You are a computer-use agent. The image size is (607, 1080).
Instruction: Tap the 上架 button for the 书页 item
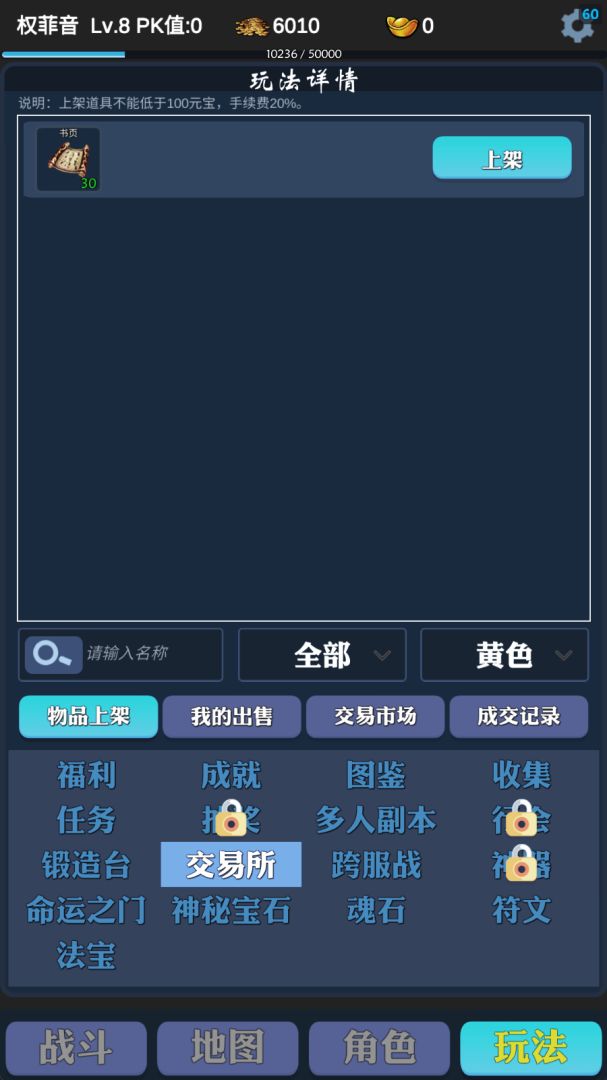point(501,158)
